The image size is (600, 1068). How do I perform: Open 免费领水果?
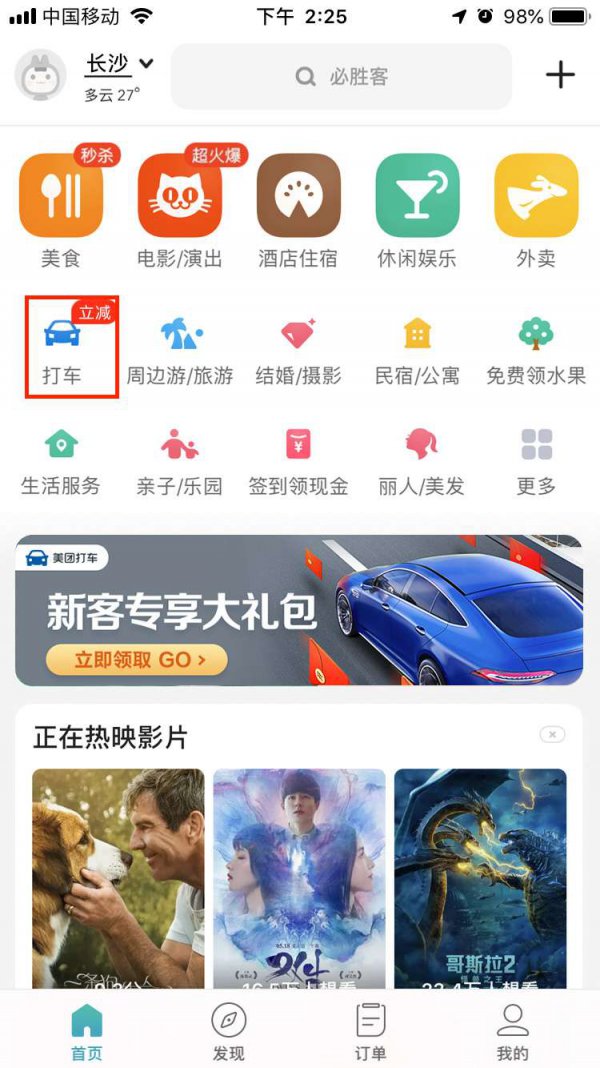tap(536, 351)
